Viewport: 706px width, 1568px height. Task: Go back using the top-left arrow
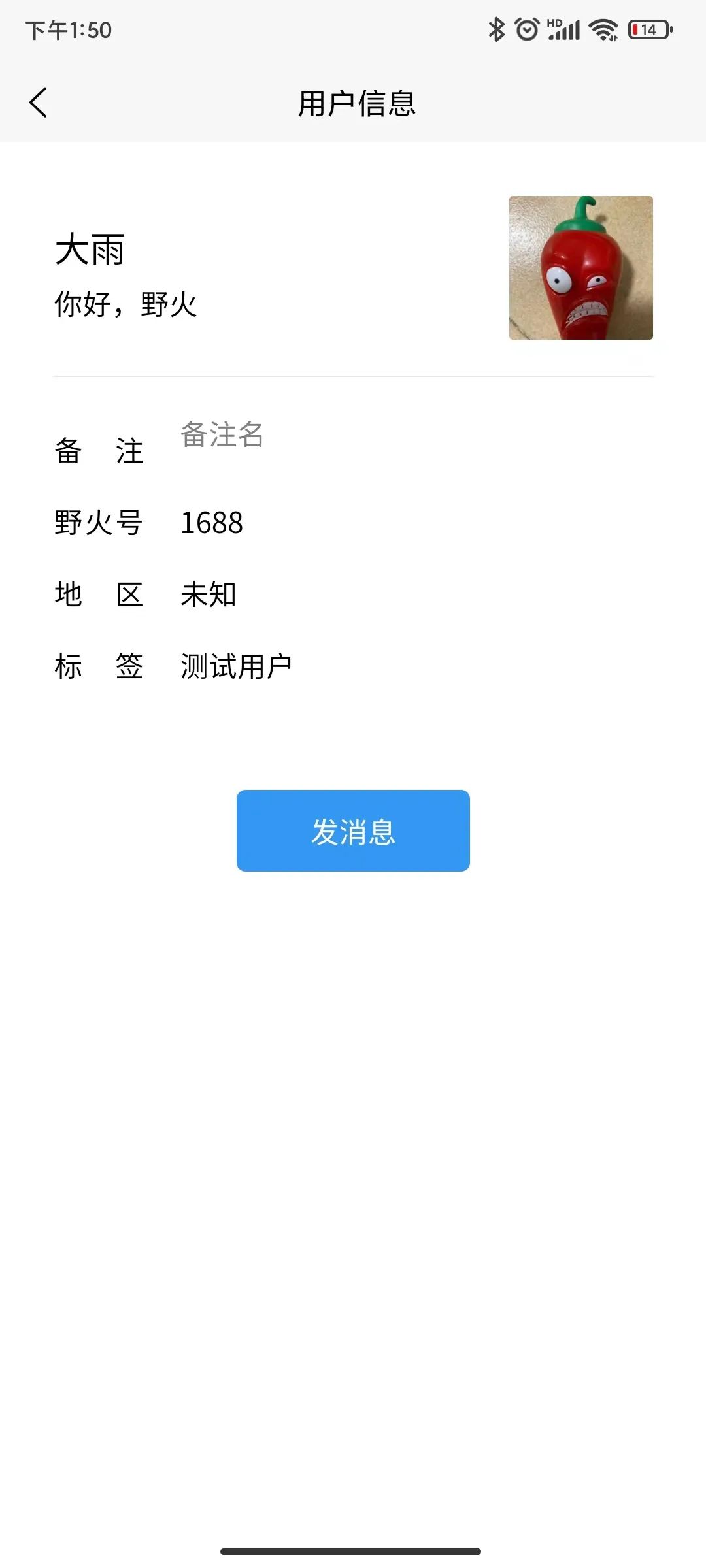[39, 103]
